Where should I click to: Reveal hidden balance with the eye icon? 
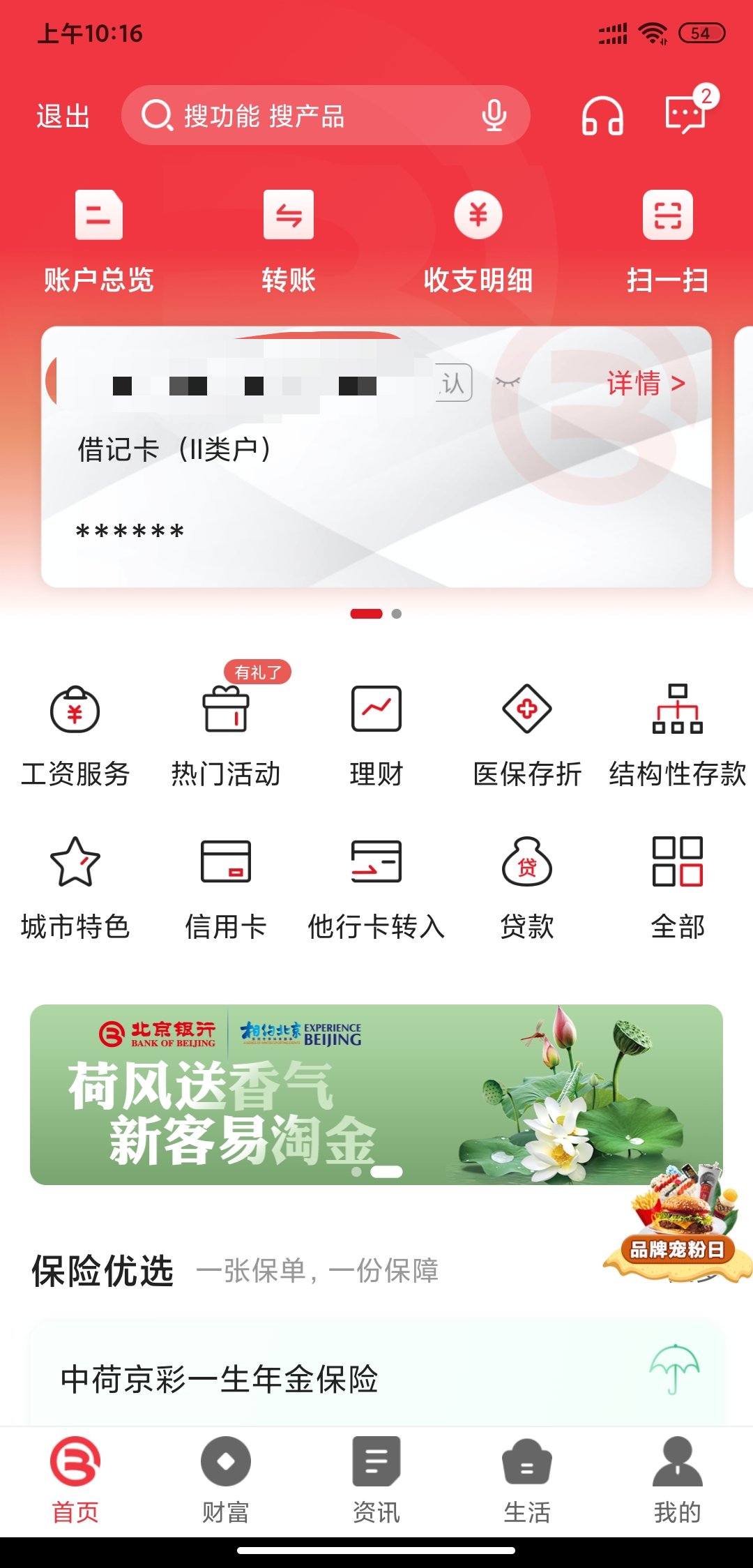point(508,382)
